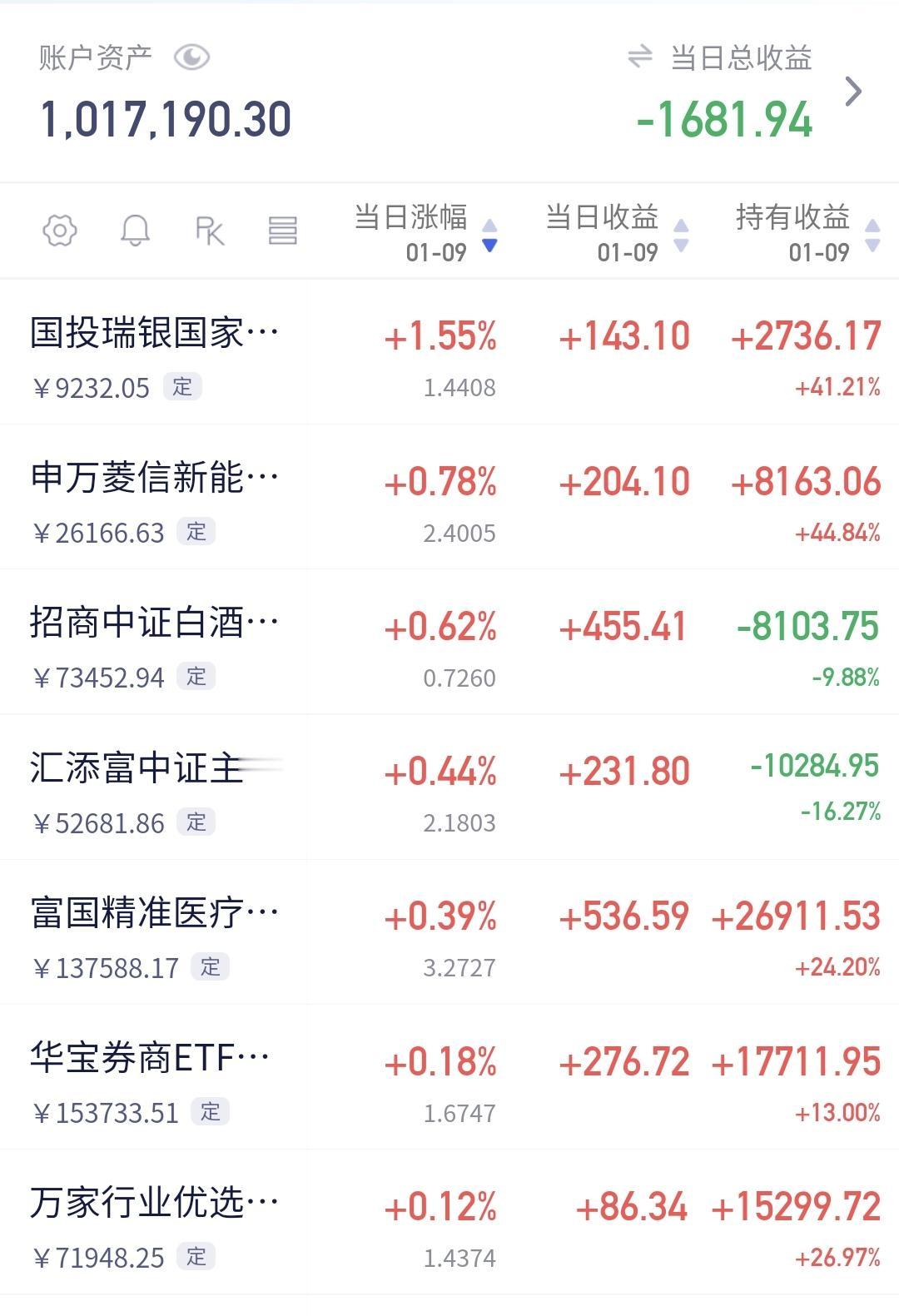Screen dimensions: 899x1316
Task: Open the PK comparison tool
Action: click(x=209, y=231)
